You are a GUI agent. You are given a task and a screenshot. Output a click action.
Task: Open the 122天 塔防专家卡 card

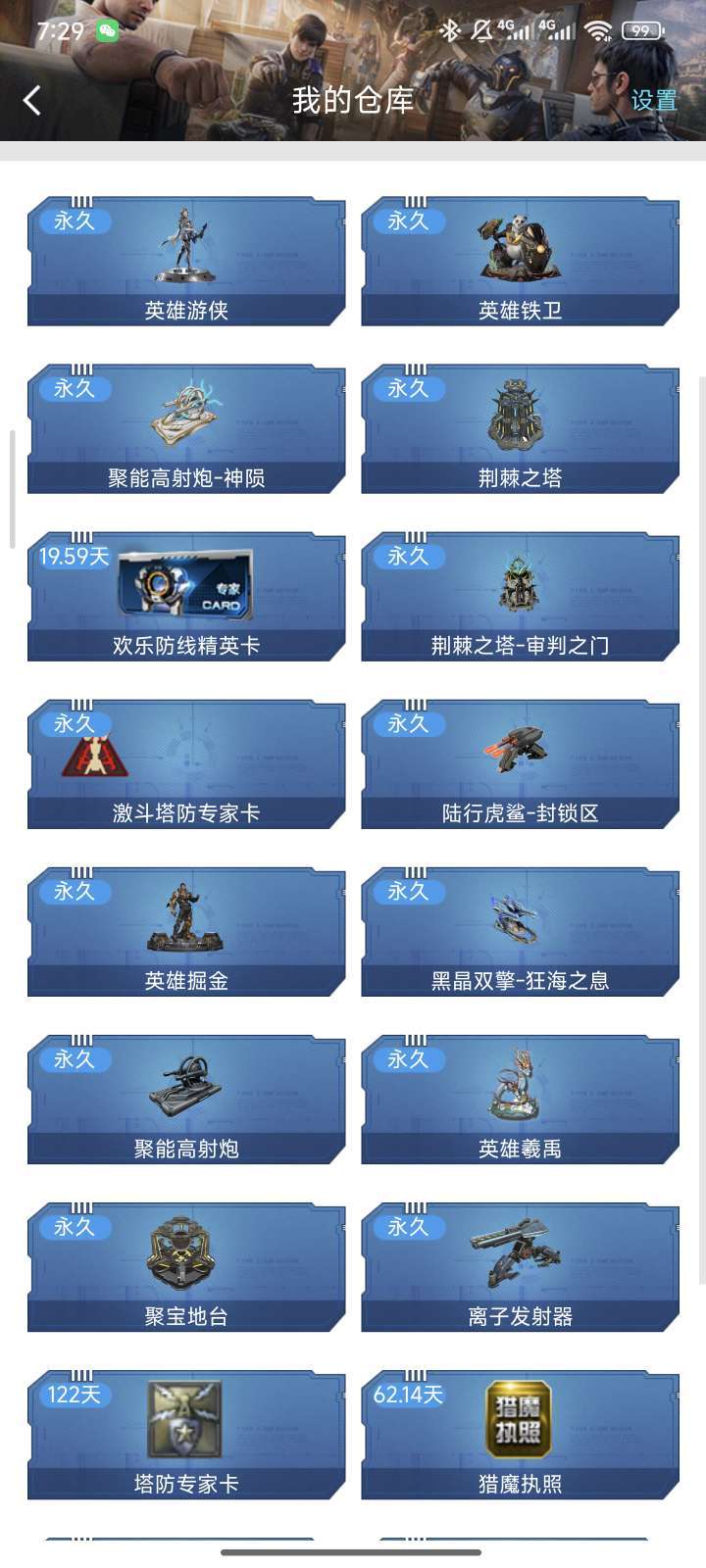tap(186, 1435)
